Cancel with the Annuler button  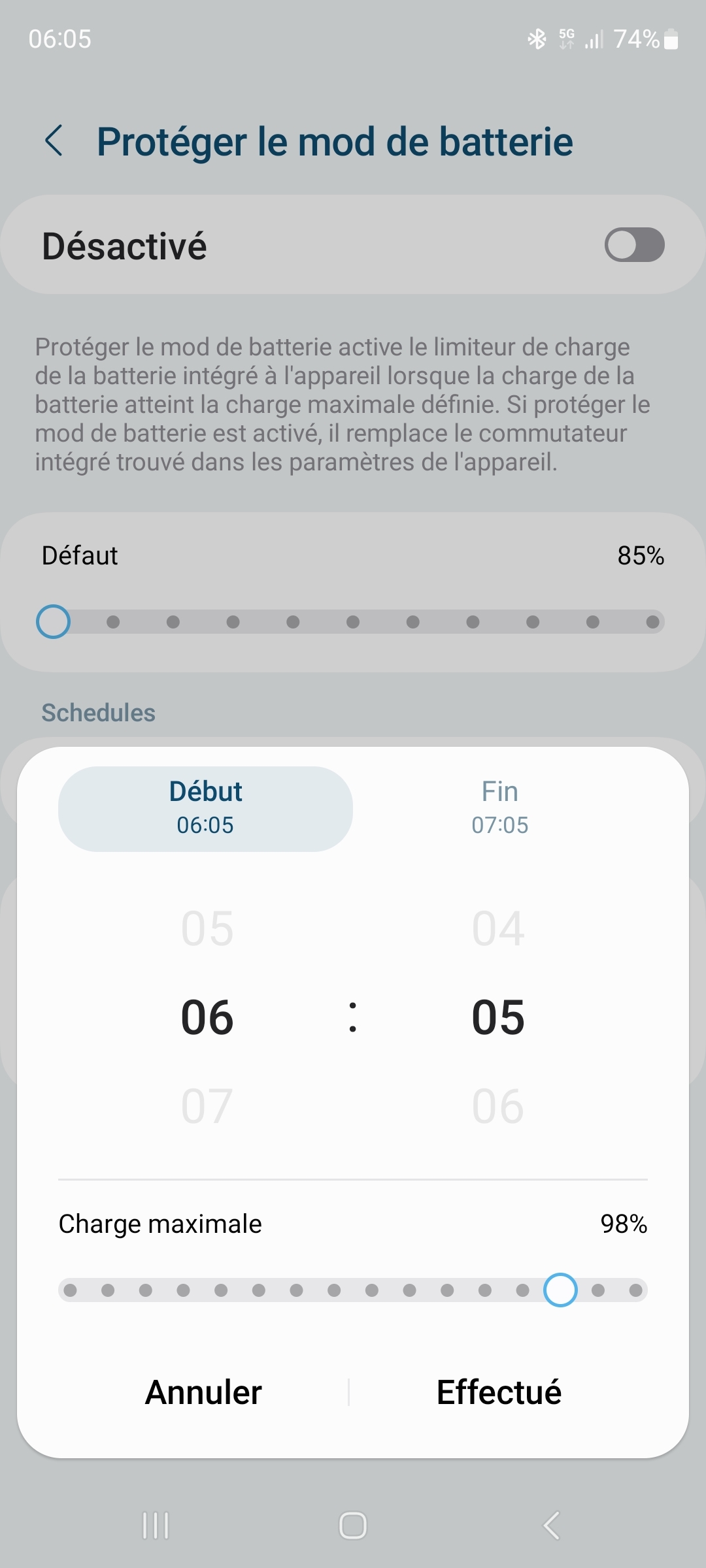(203, 1392)
